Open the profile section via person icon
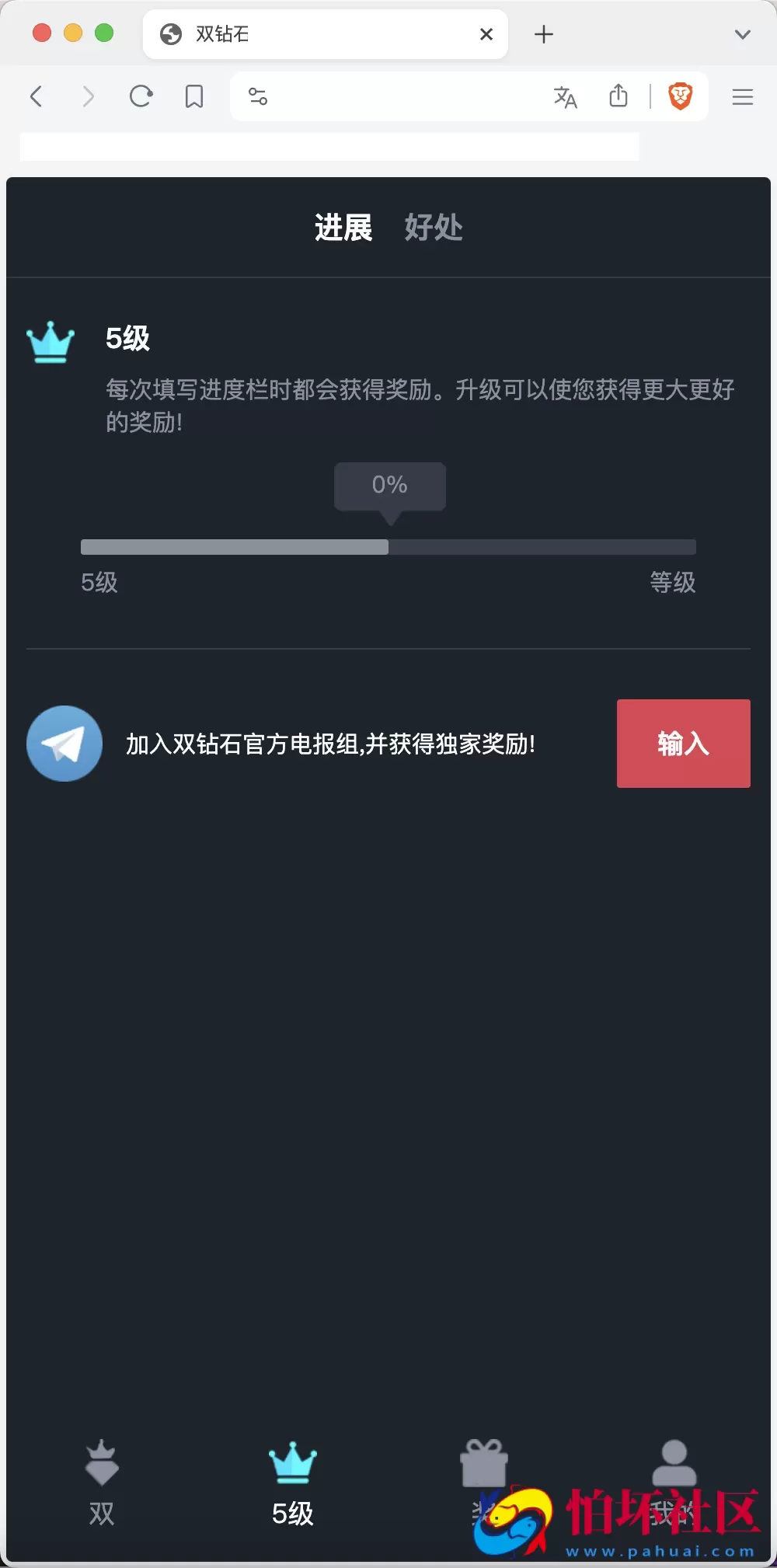Viewport: 777px width, 1568px height. 674,1465
